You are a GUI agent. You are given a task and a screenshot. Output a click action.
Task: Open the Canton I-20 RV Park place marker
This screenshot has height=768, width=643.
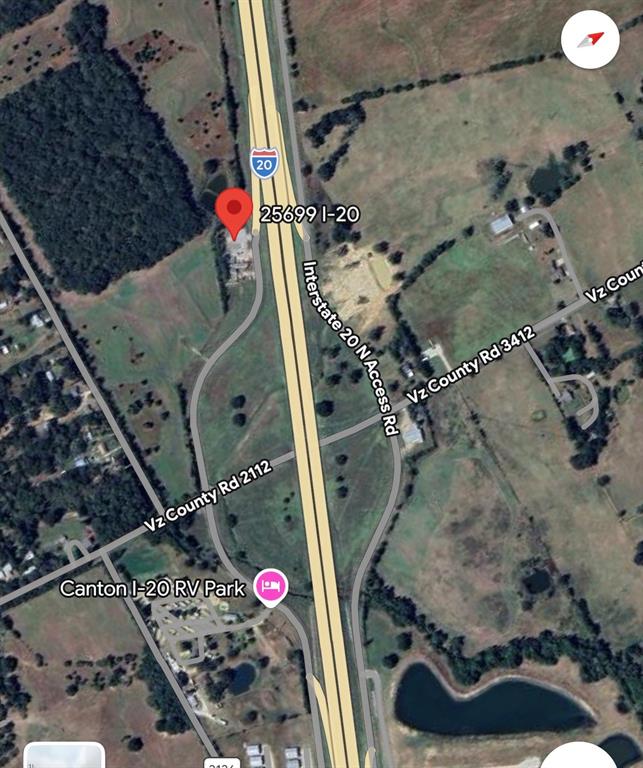pos(270,585)
